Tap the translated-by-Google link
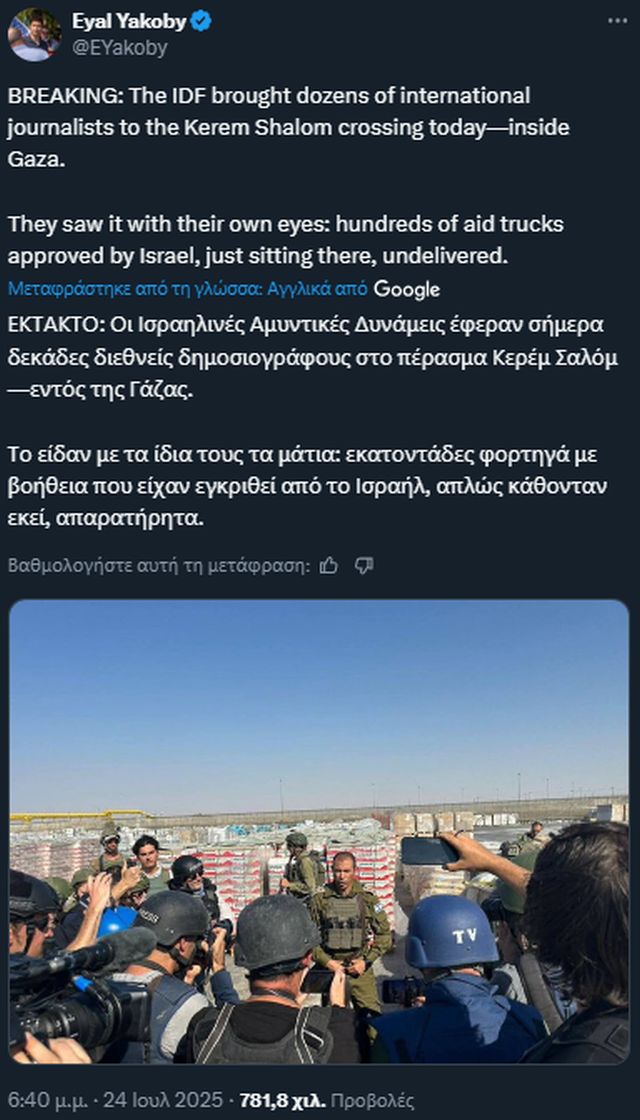Viewport: 640px width, 1120px height. coord(223,289)
